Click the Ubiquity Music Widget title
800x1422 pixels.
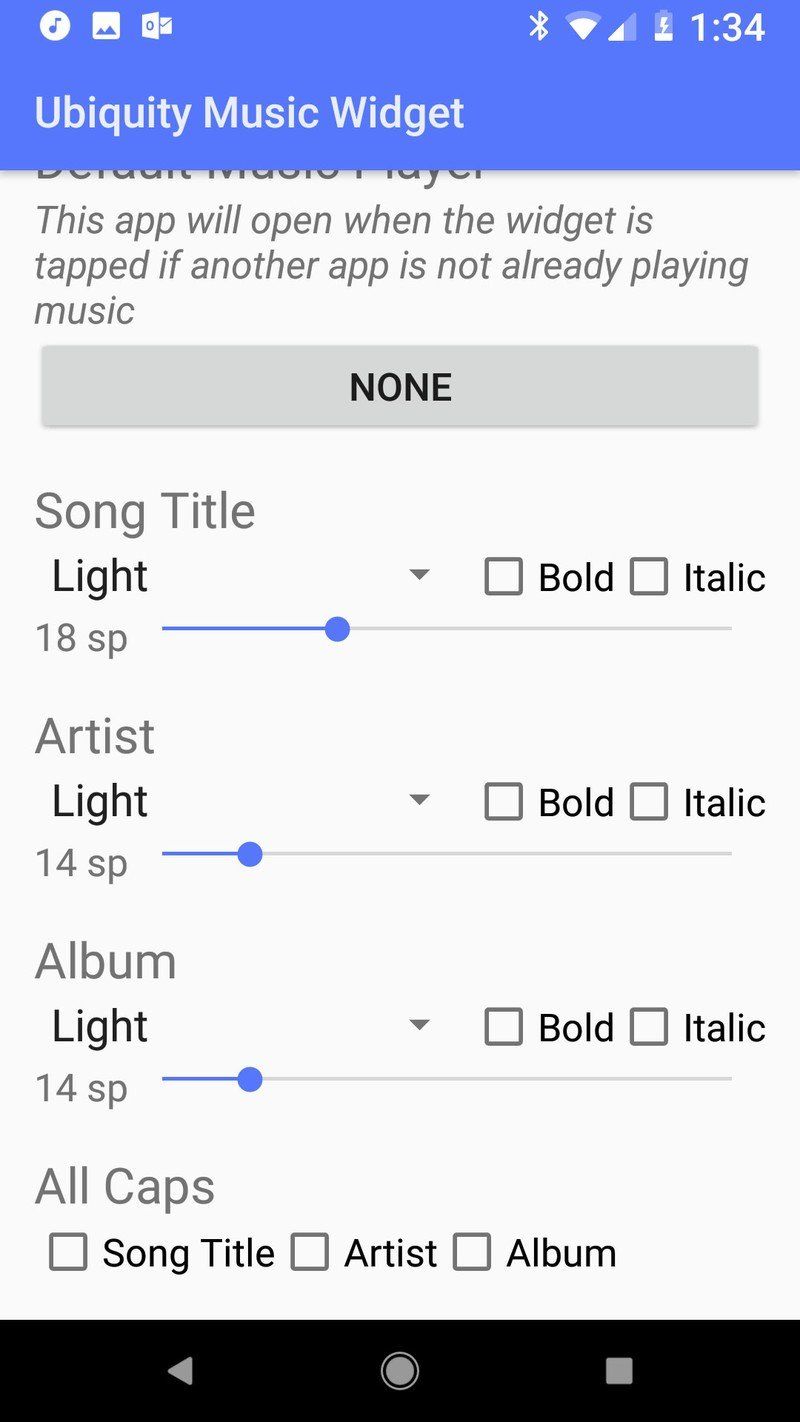tap(249, 112)
